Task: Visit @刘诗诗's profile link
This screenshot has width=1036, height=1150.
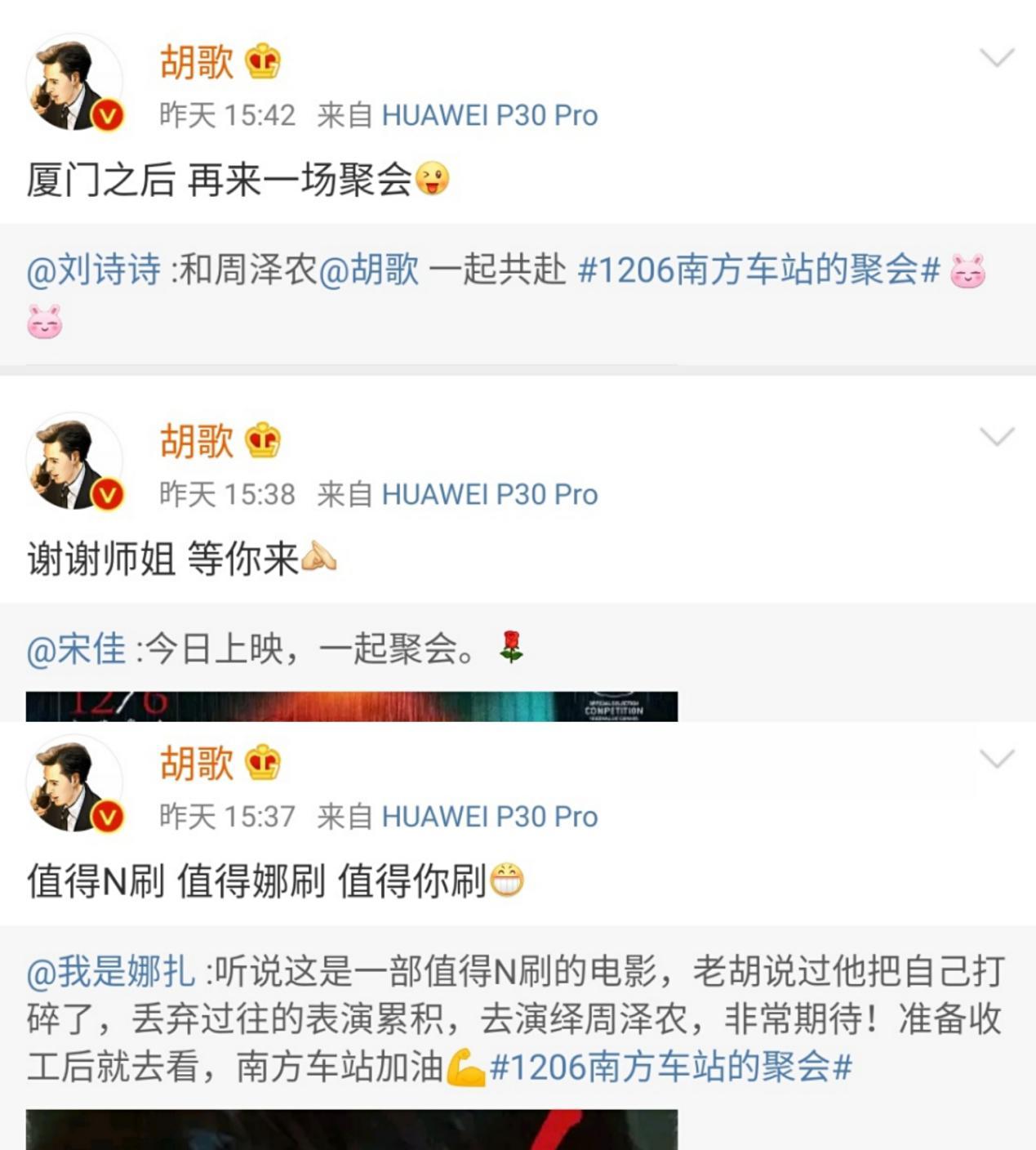Action: point(94,270)
